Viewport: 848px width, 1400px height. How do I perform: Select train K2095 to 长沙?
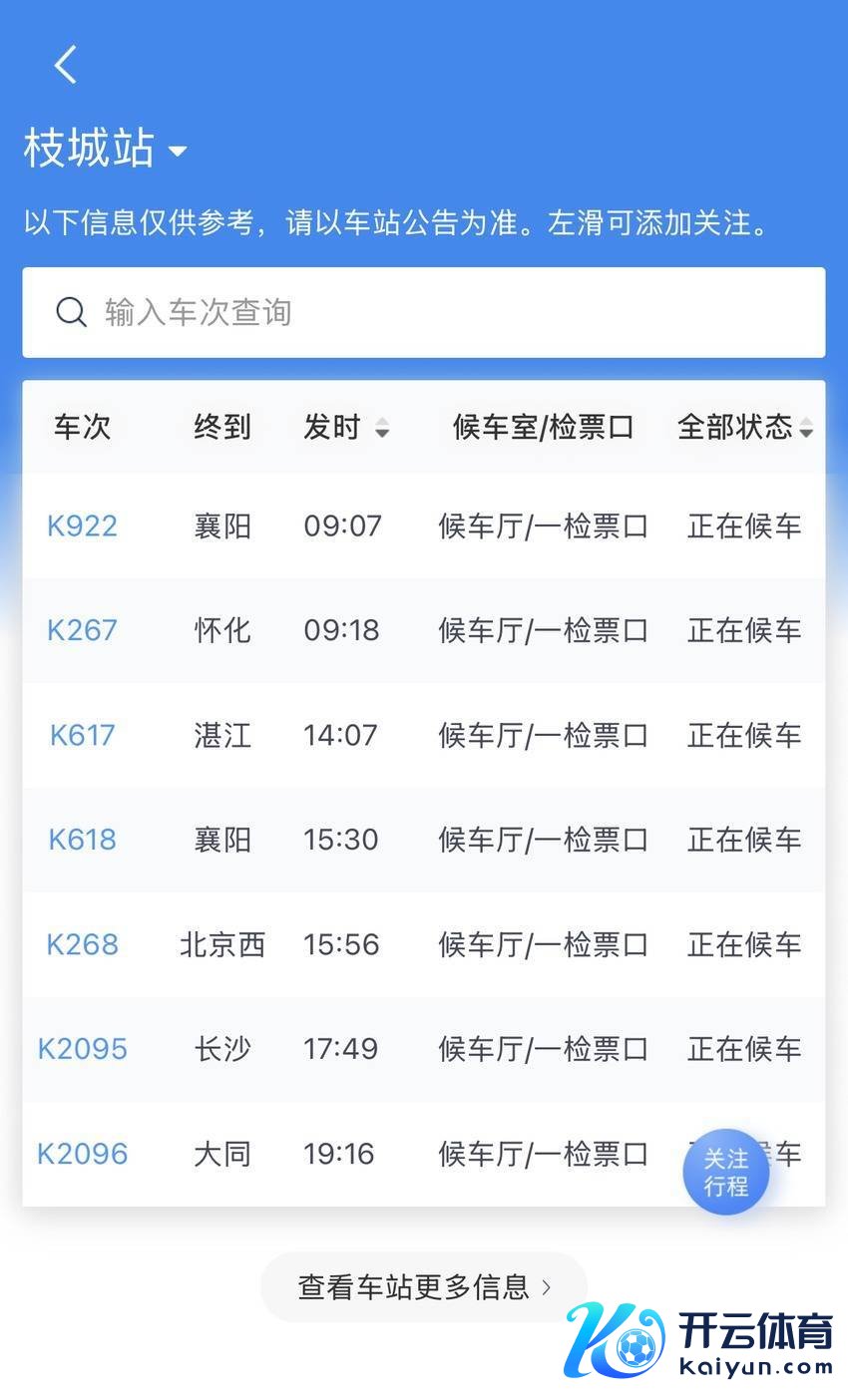pyautogui.click(x=83, y=1049)
